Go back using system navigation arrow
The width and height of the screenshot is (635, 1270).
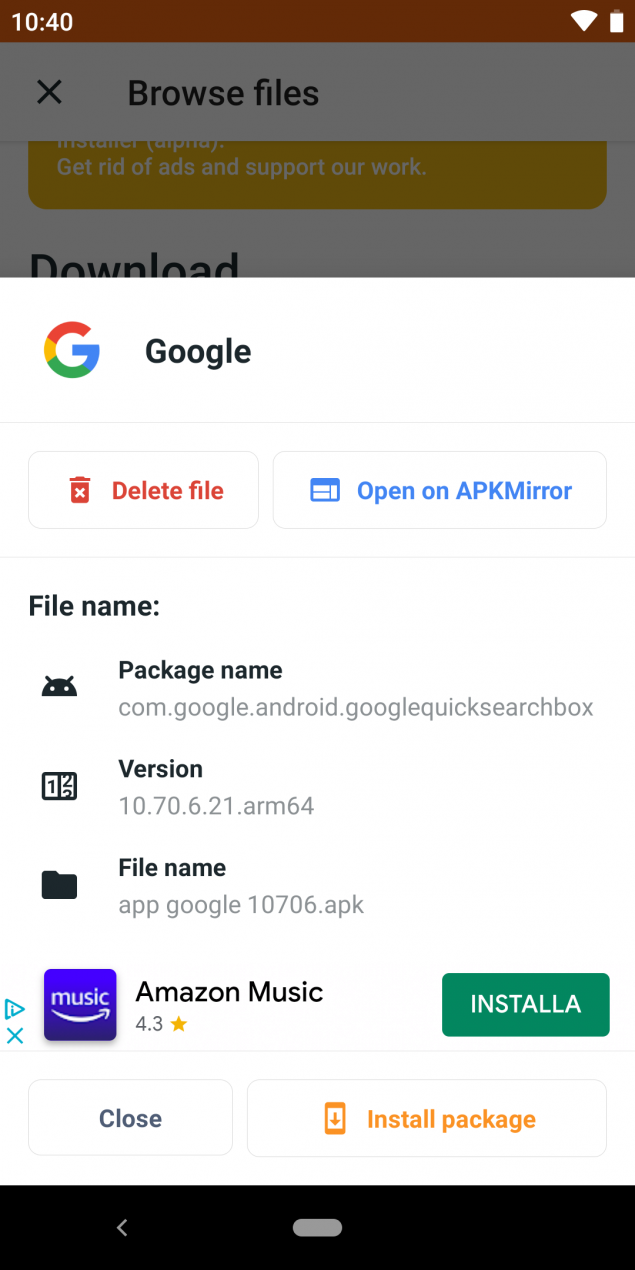122,1227
